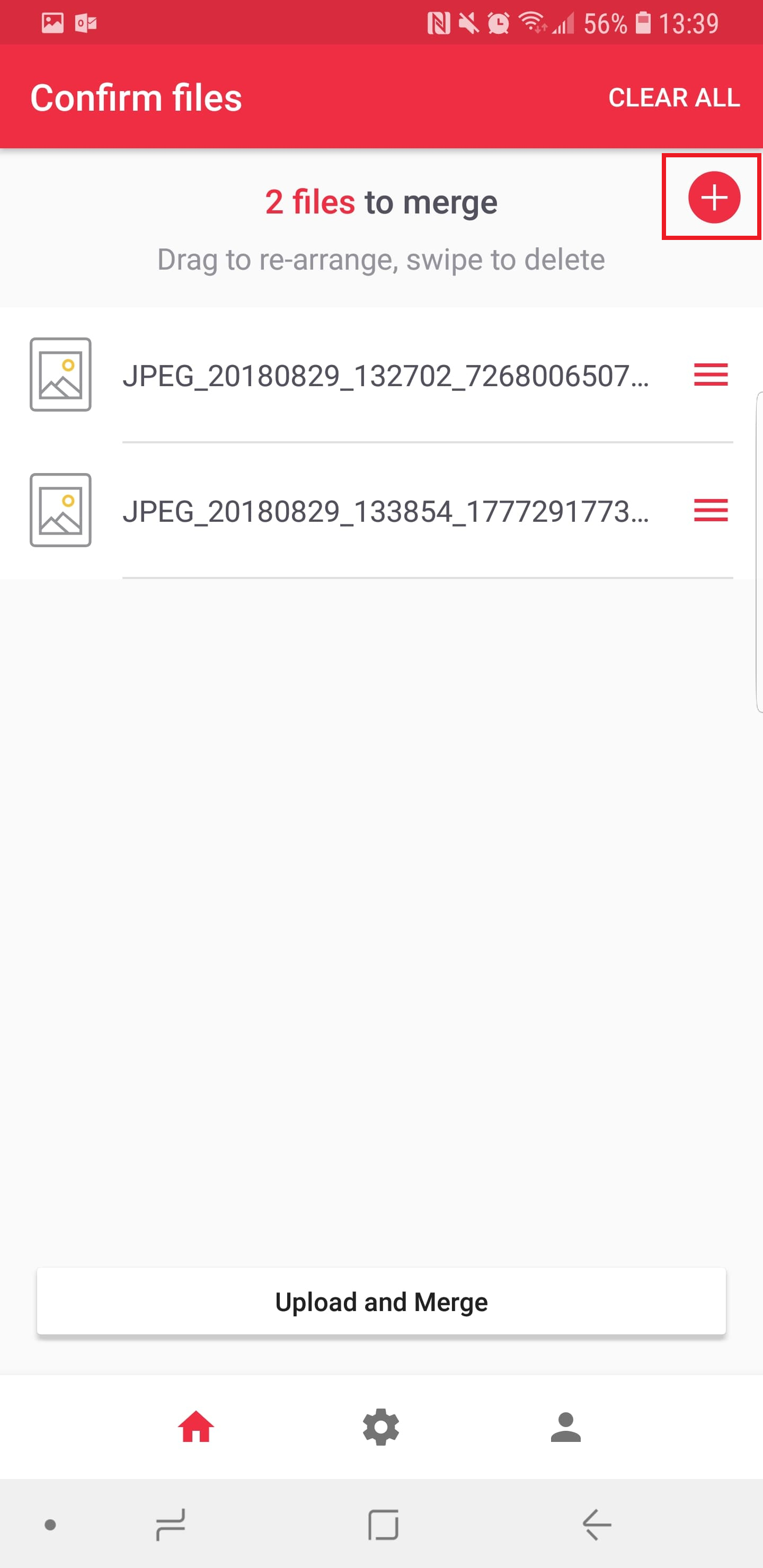The width and height of the screenshot is (763, 1568).
Task: Tap CLEAR ALL in the header
Action: [x=673, y=97]
